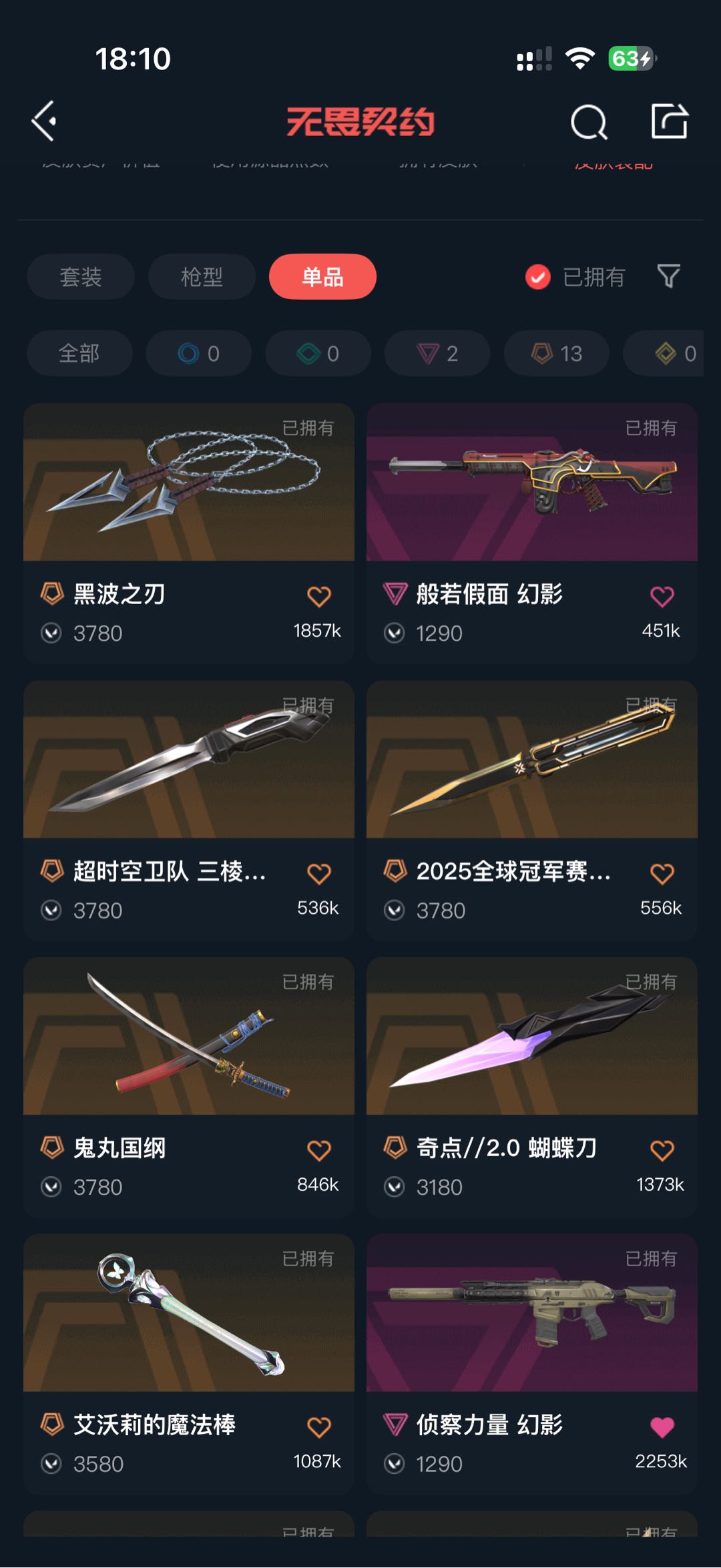
Task: Switch to the 套装 tab
Action: 80,276
